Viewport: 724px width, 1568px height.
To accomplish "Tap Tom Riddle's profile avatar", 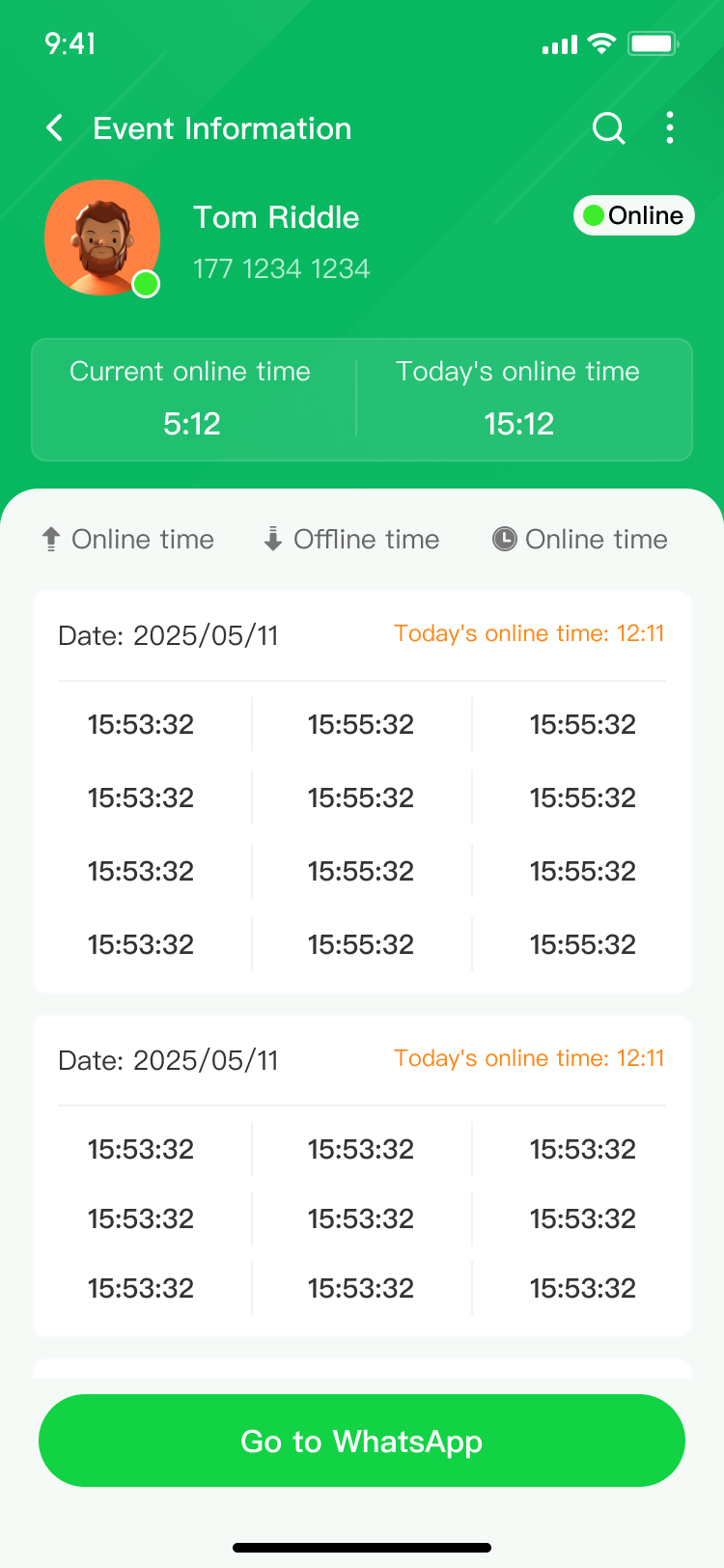I will pos(102,238).
